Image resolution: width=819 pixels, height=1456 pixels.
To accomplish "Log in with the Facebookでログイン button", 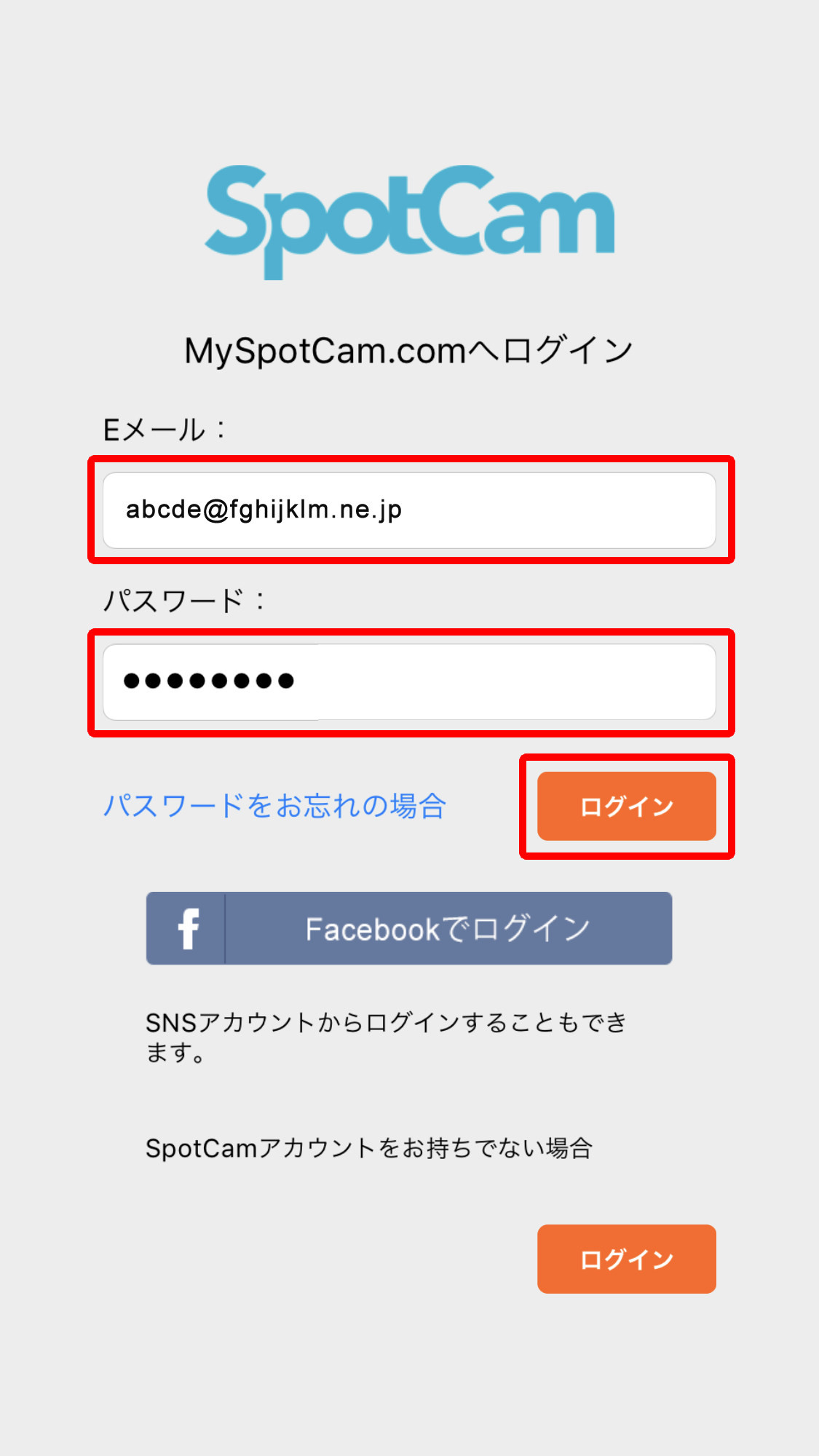I will tap(409, 928).
